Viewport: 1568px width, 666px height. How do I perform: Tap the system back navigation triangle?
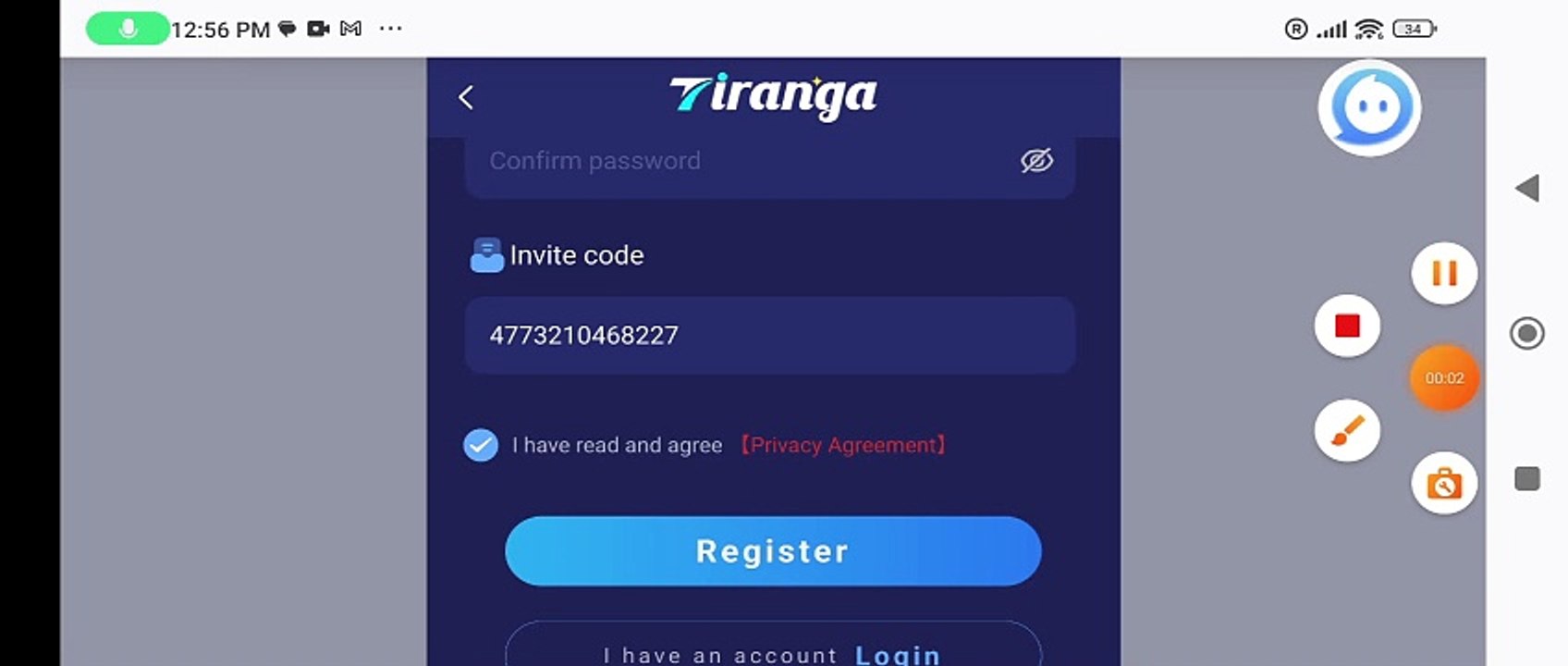[x=1527, y=189]
